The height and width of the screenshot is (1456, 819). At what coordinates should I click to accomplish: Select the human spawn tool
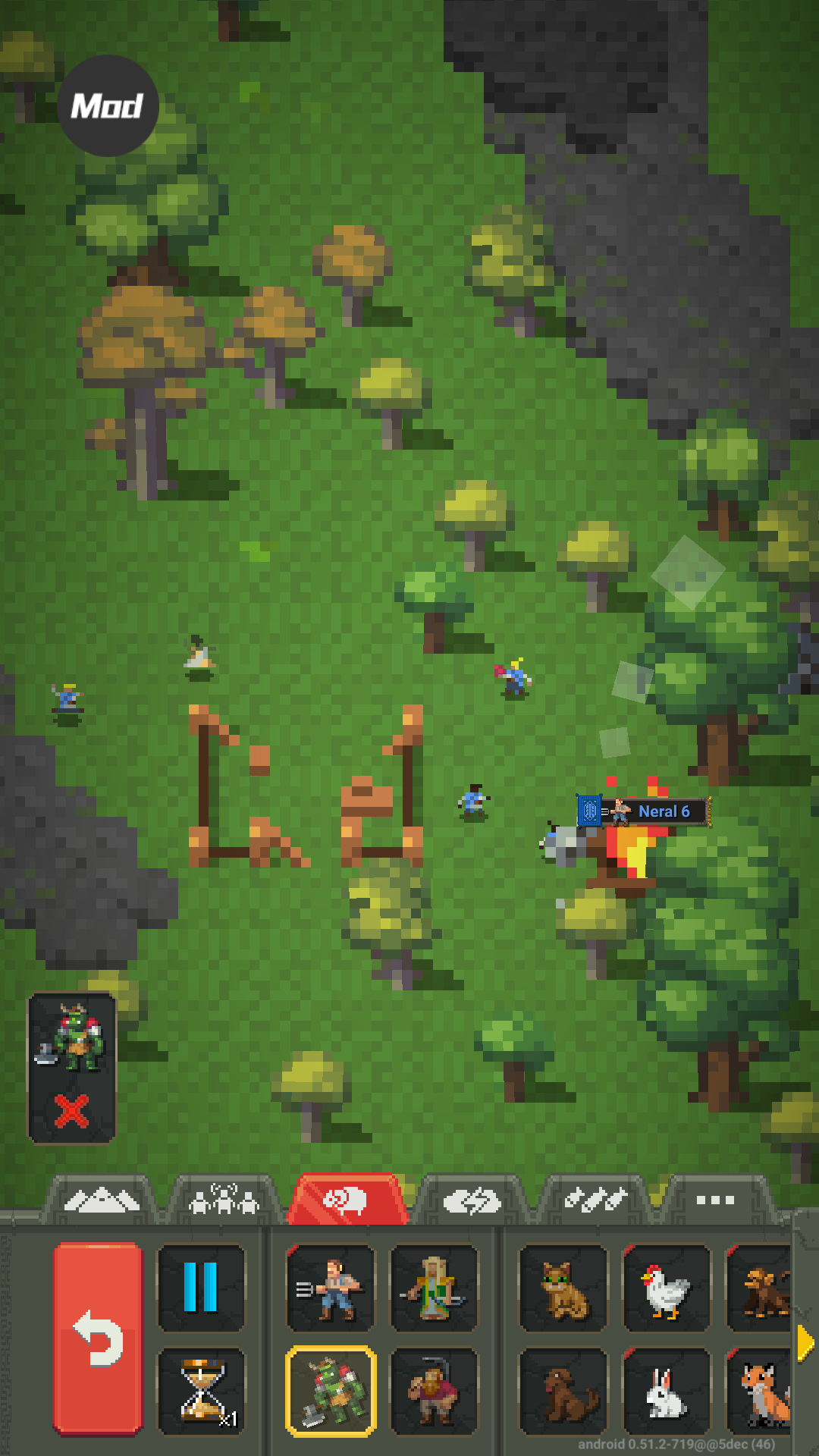[331, 1288]
